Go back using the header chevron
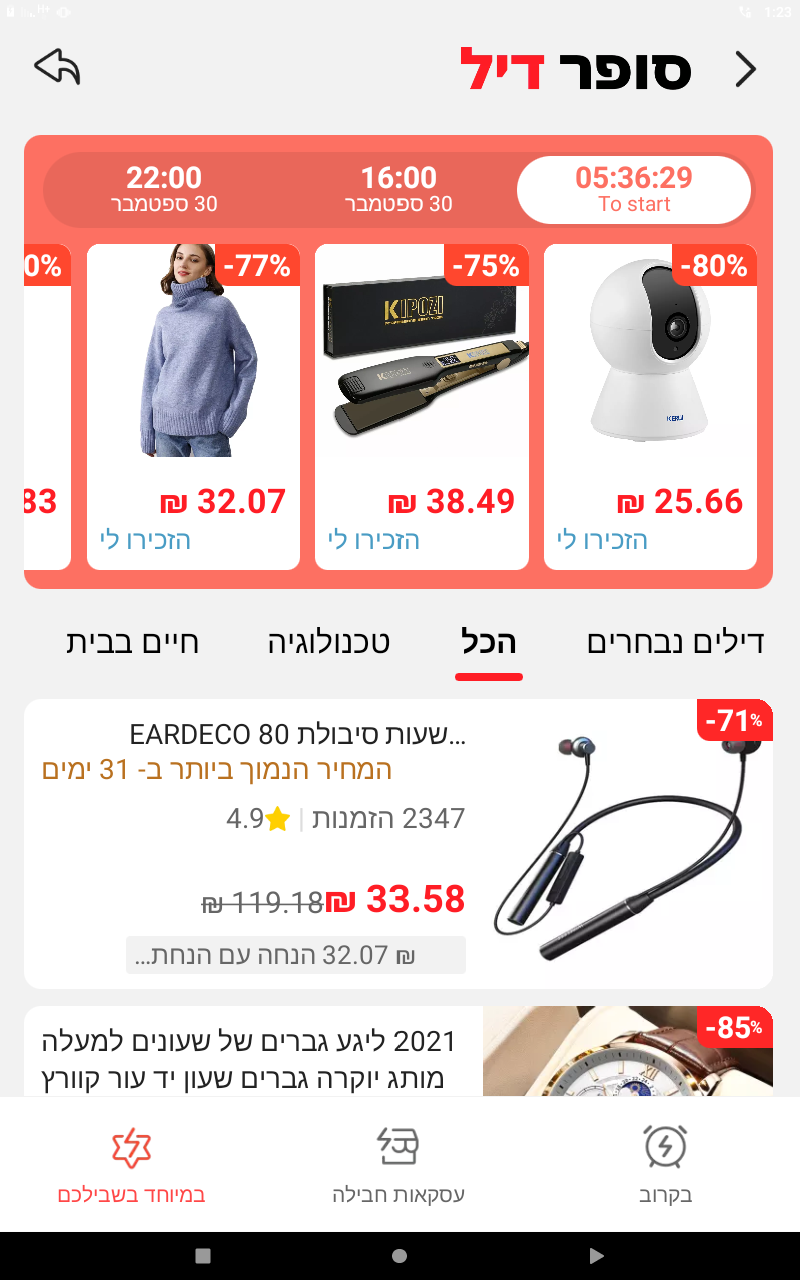This screenshot has width=800, height=1280. (x=745, y=69)
